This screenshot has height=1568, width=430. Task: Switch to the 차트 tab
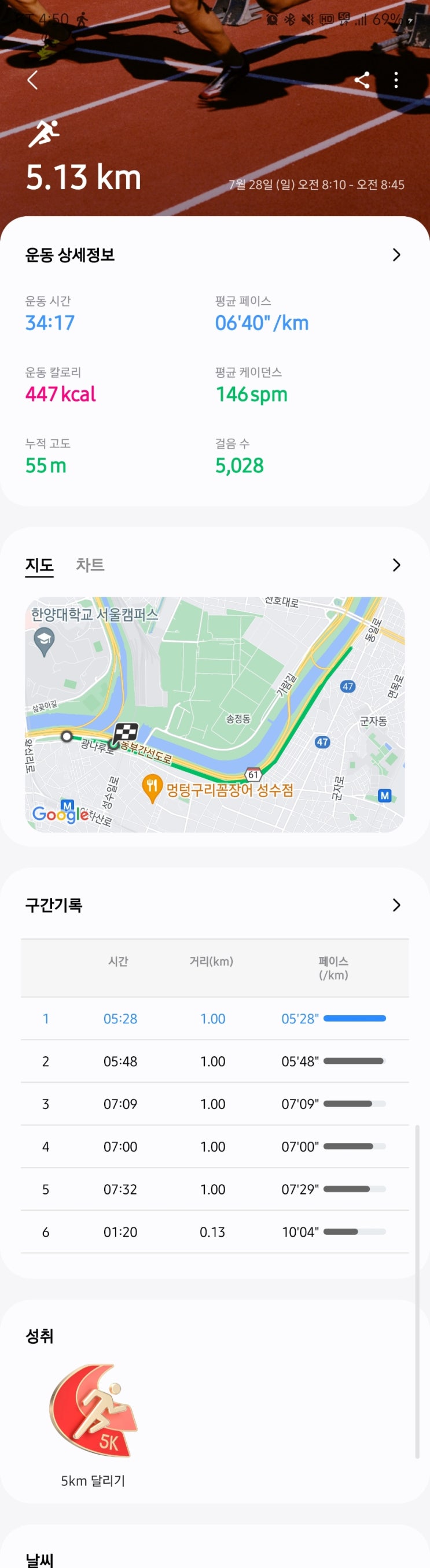pyautogui.click(x=90, y=565)
